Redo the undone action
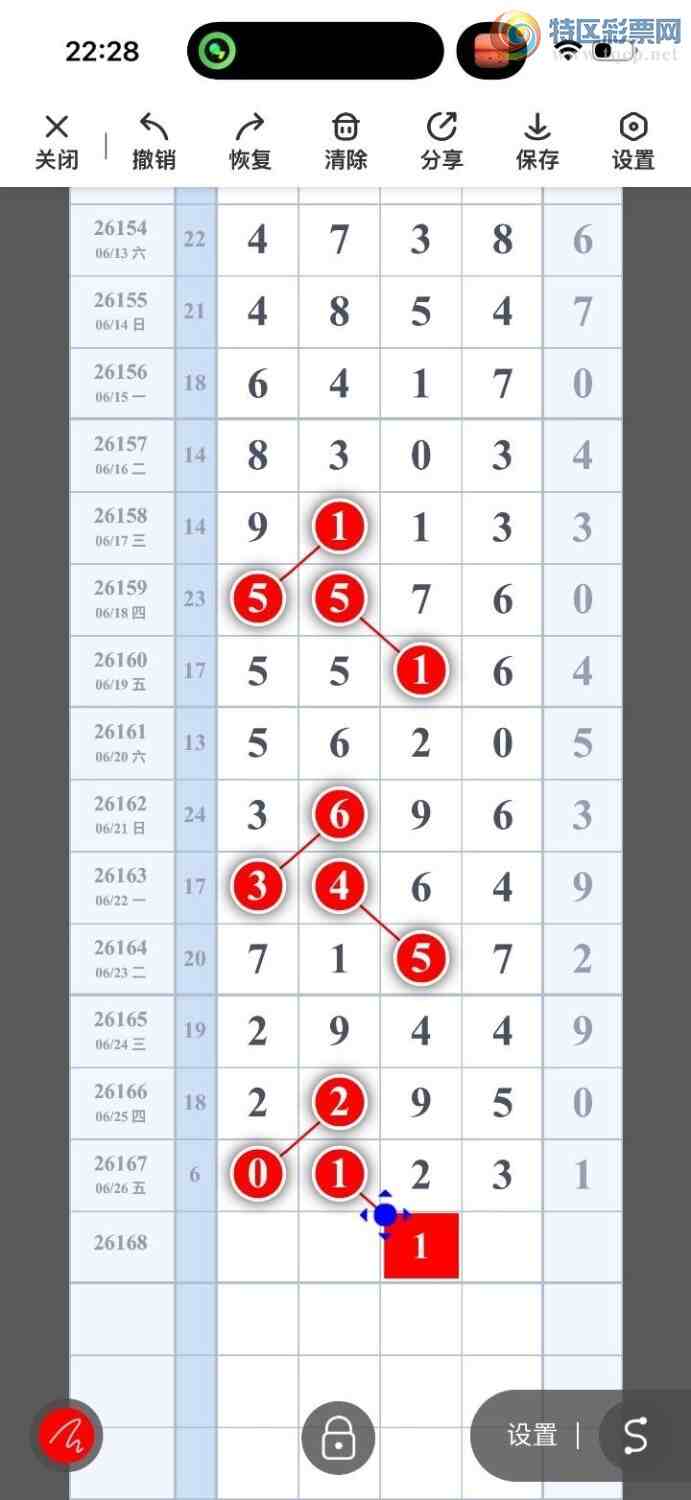 coord(249,142)
